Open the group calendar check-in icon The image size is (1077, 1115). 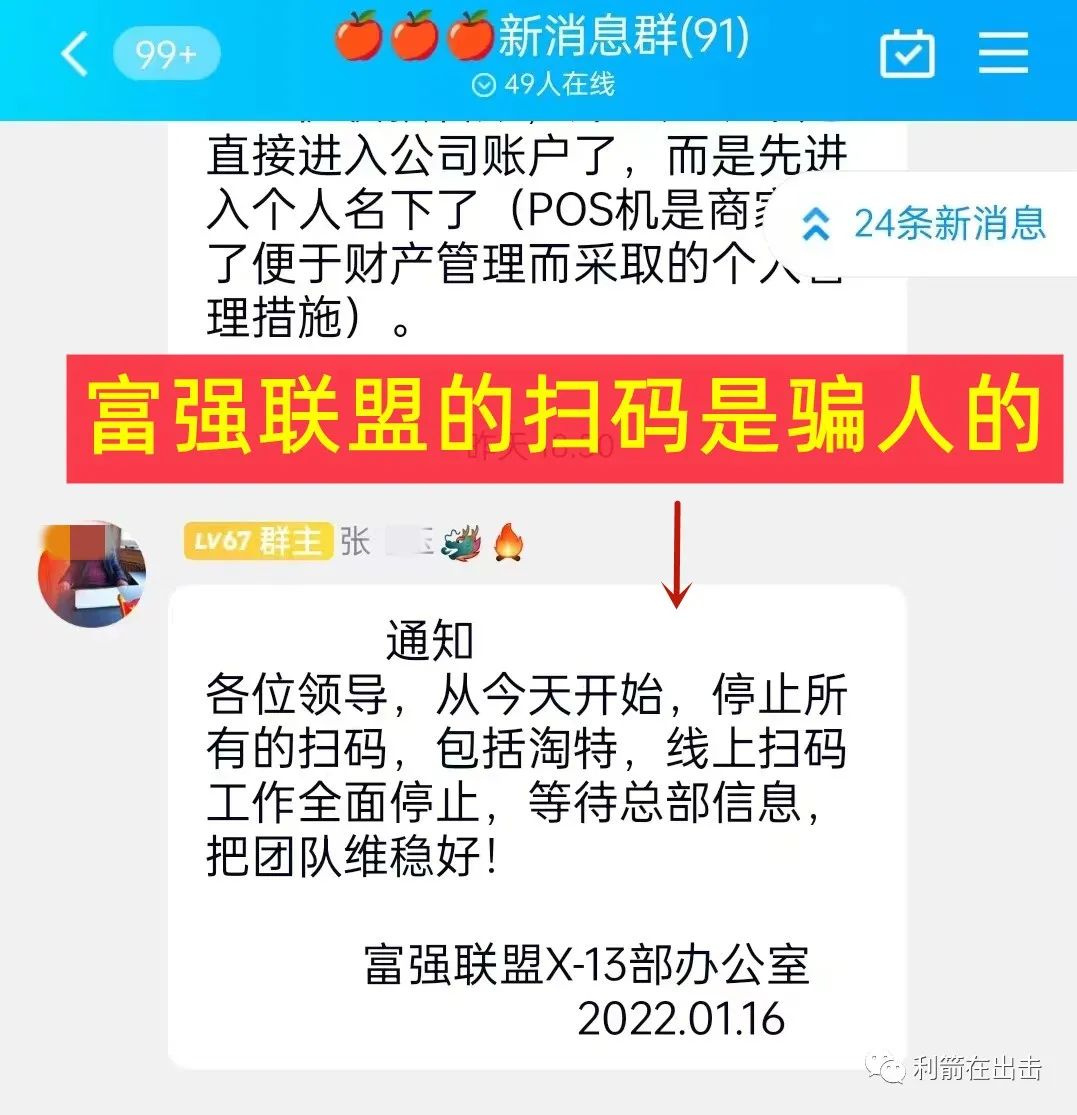click(907, 54)
